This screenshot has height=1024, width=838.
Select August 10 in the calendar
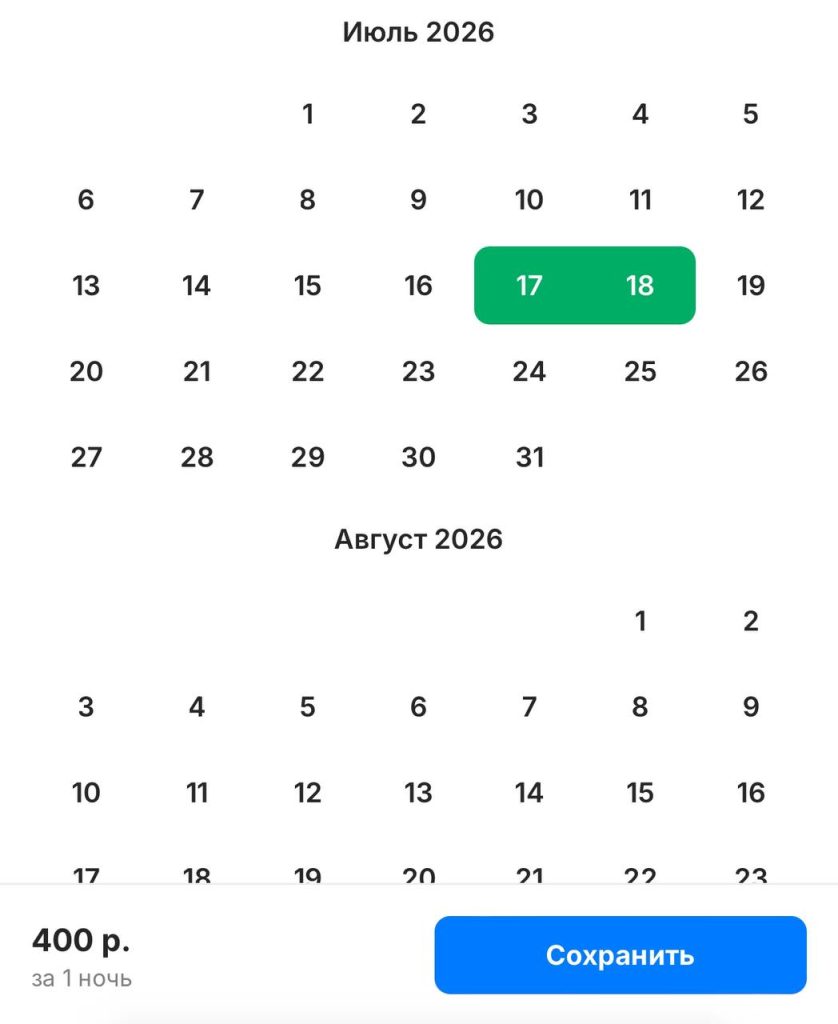pos(86,794)
